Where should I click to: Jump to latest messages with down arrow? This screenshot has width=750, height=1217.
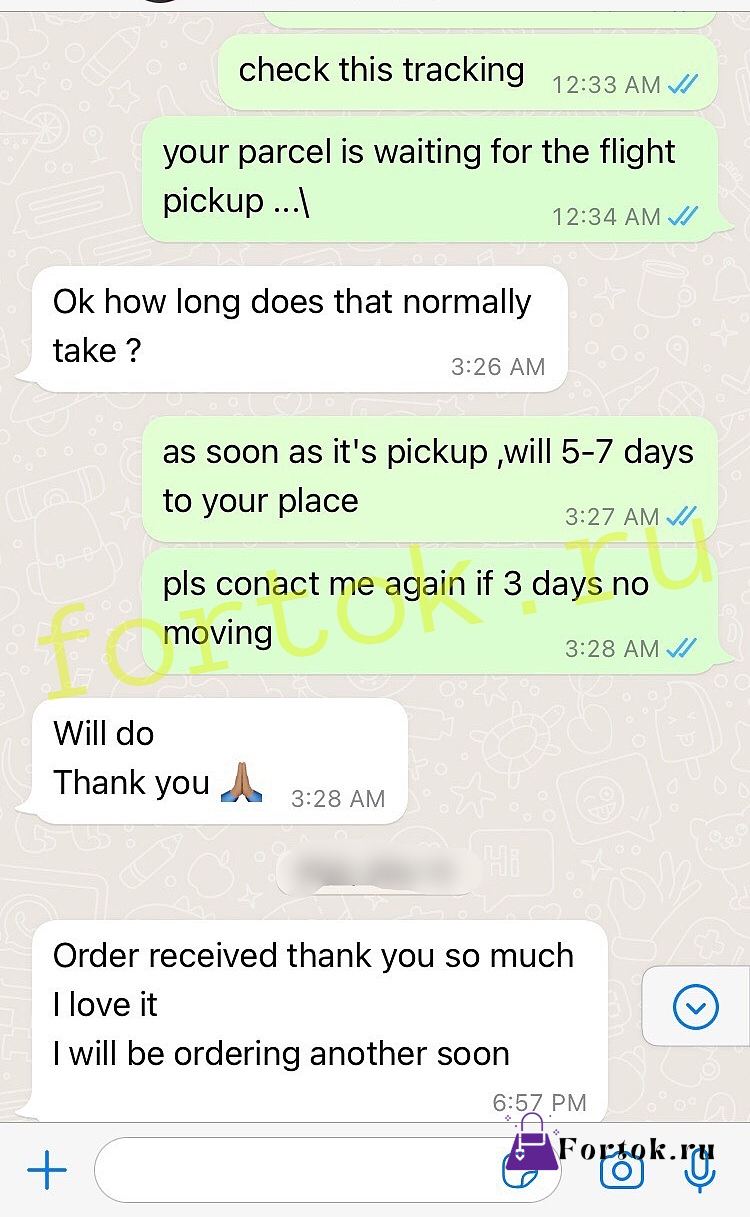pos(696,1006)
